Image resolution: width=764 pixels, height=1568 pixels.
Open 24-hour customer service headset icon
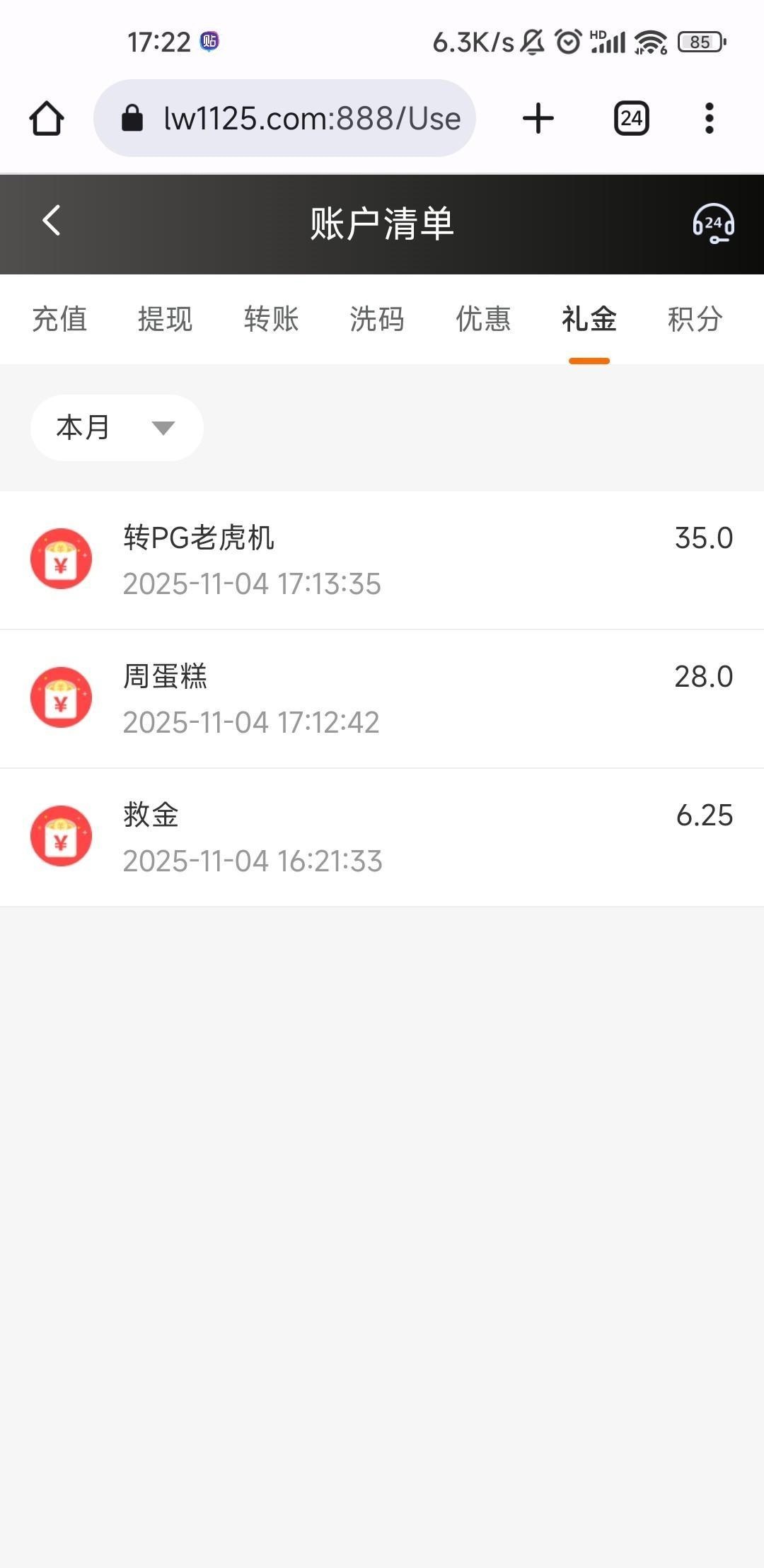tap(712, 223)
